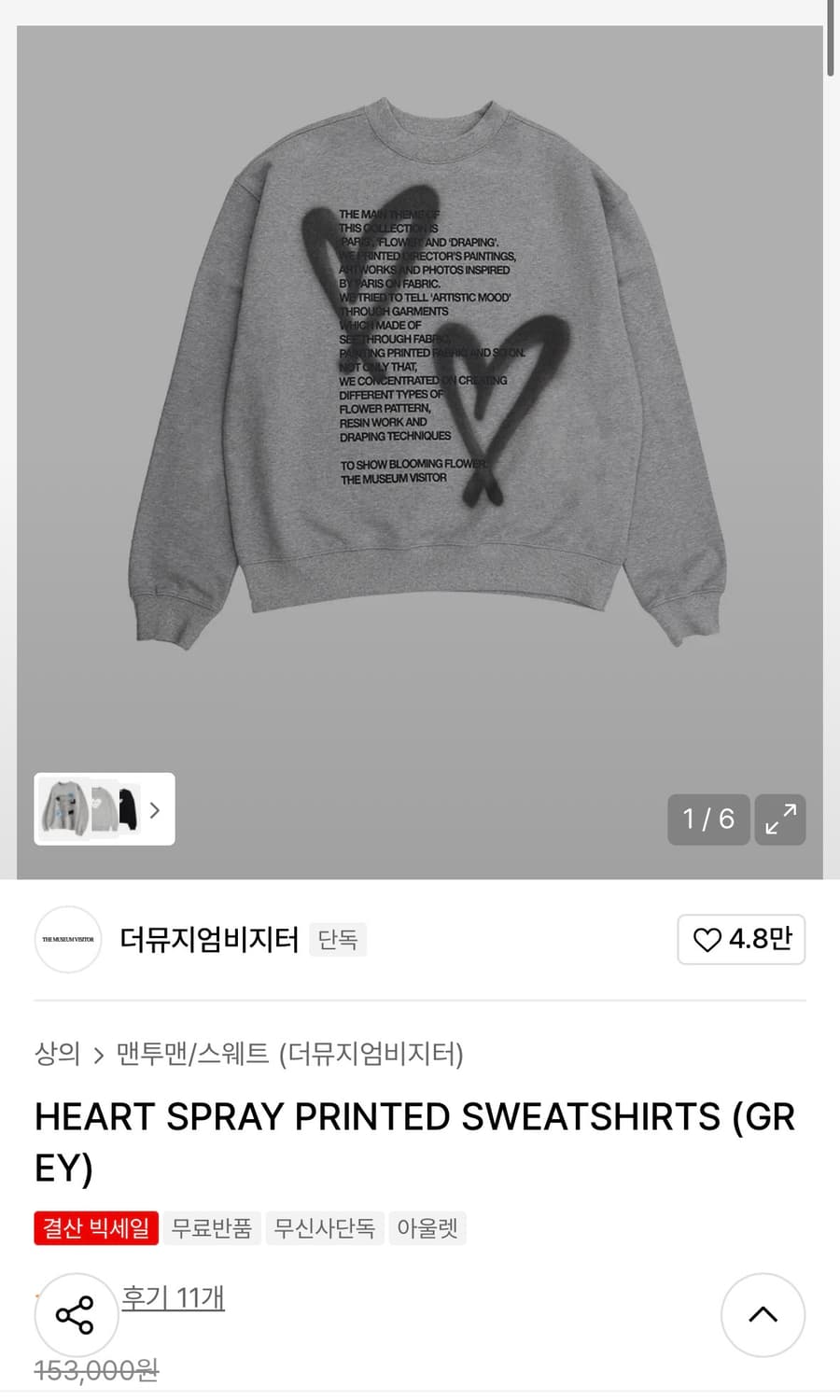Select the brand logo circle of THE MUSEUM VISITOR
This screenshot has width=840, height=1400.
[x=66, y=940]
